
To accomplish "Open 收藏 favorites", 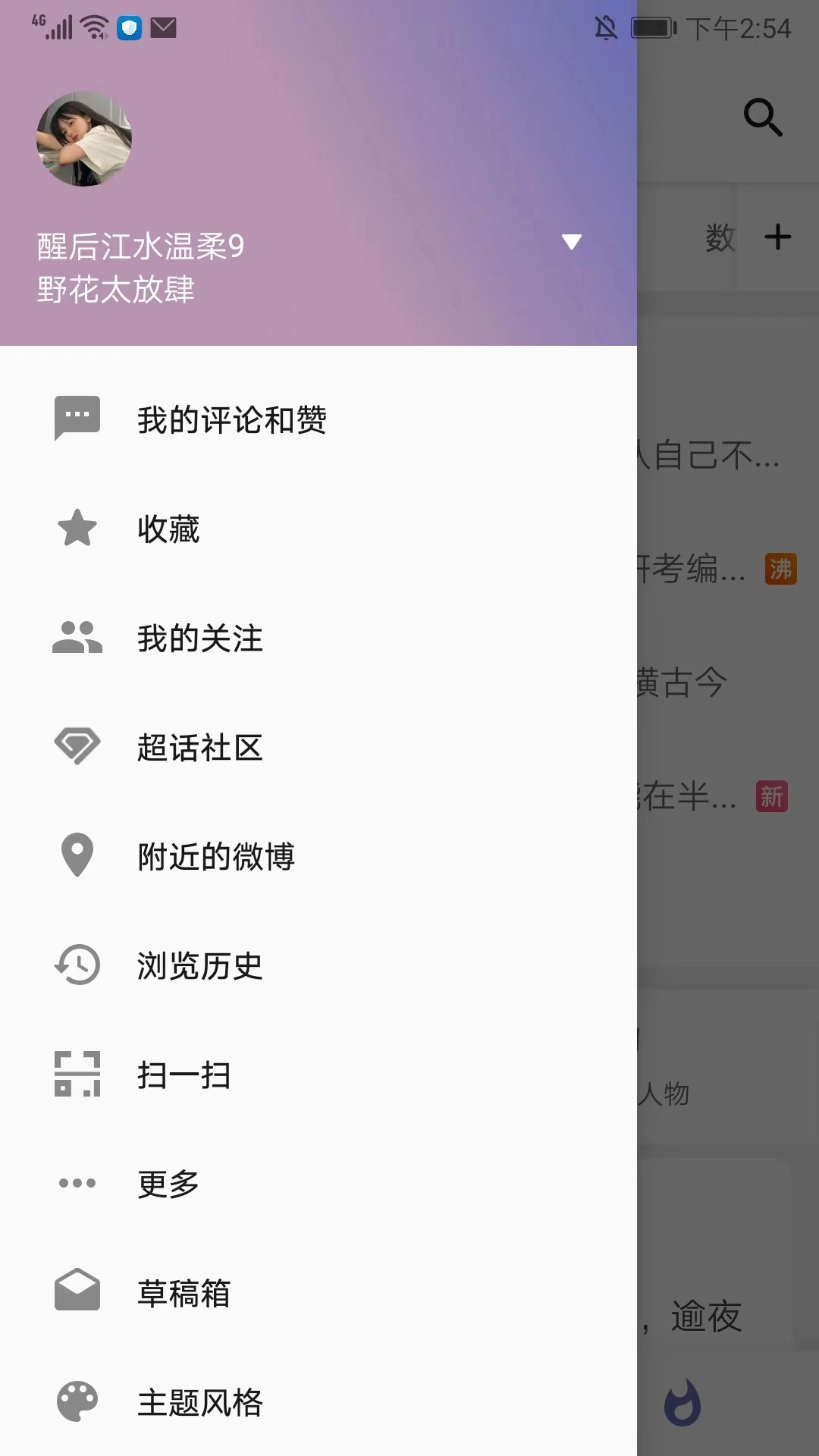I will tap(168, 529).
